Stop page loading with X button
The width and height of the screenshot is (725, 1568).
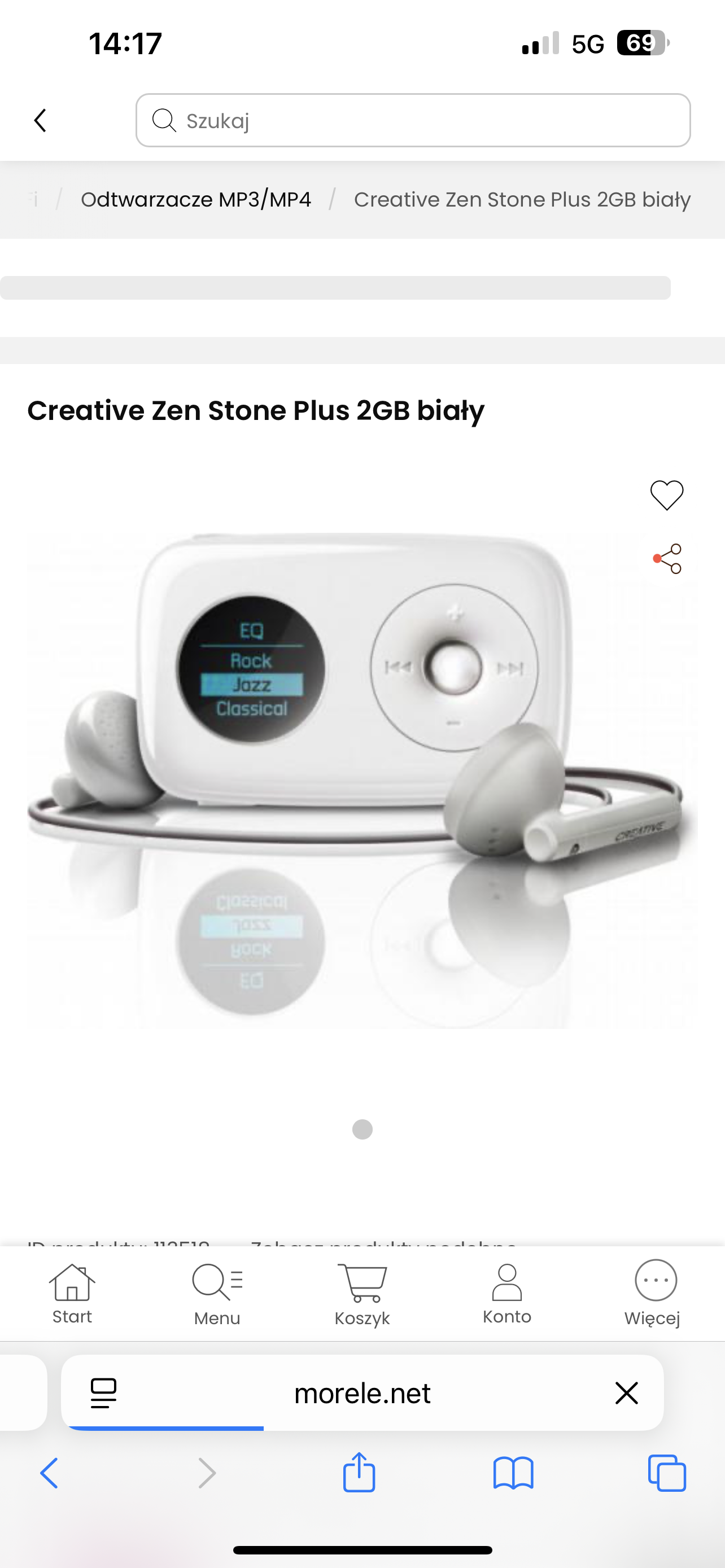tap(626, 1392)
